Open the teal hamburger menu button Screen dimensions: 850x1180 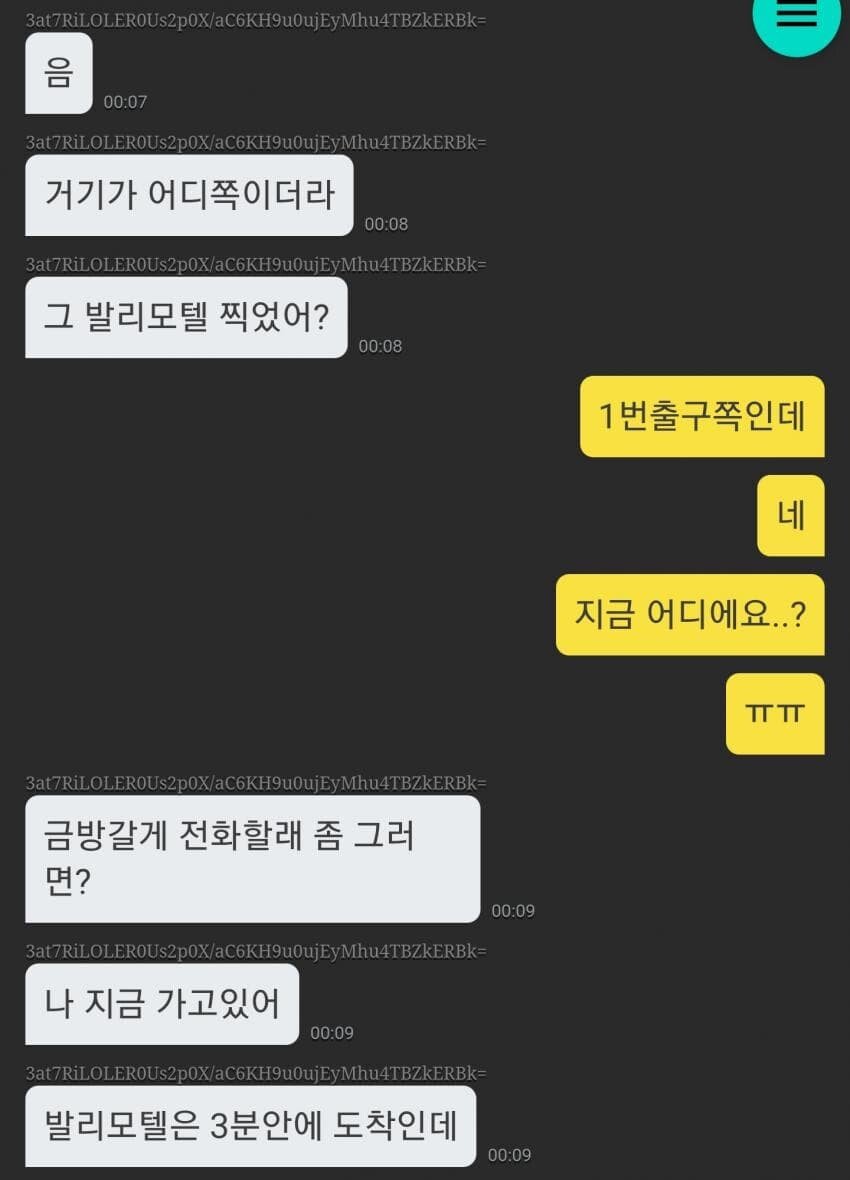tap(796, 15)
